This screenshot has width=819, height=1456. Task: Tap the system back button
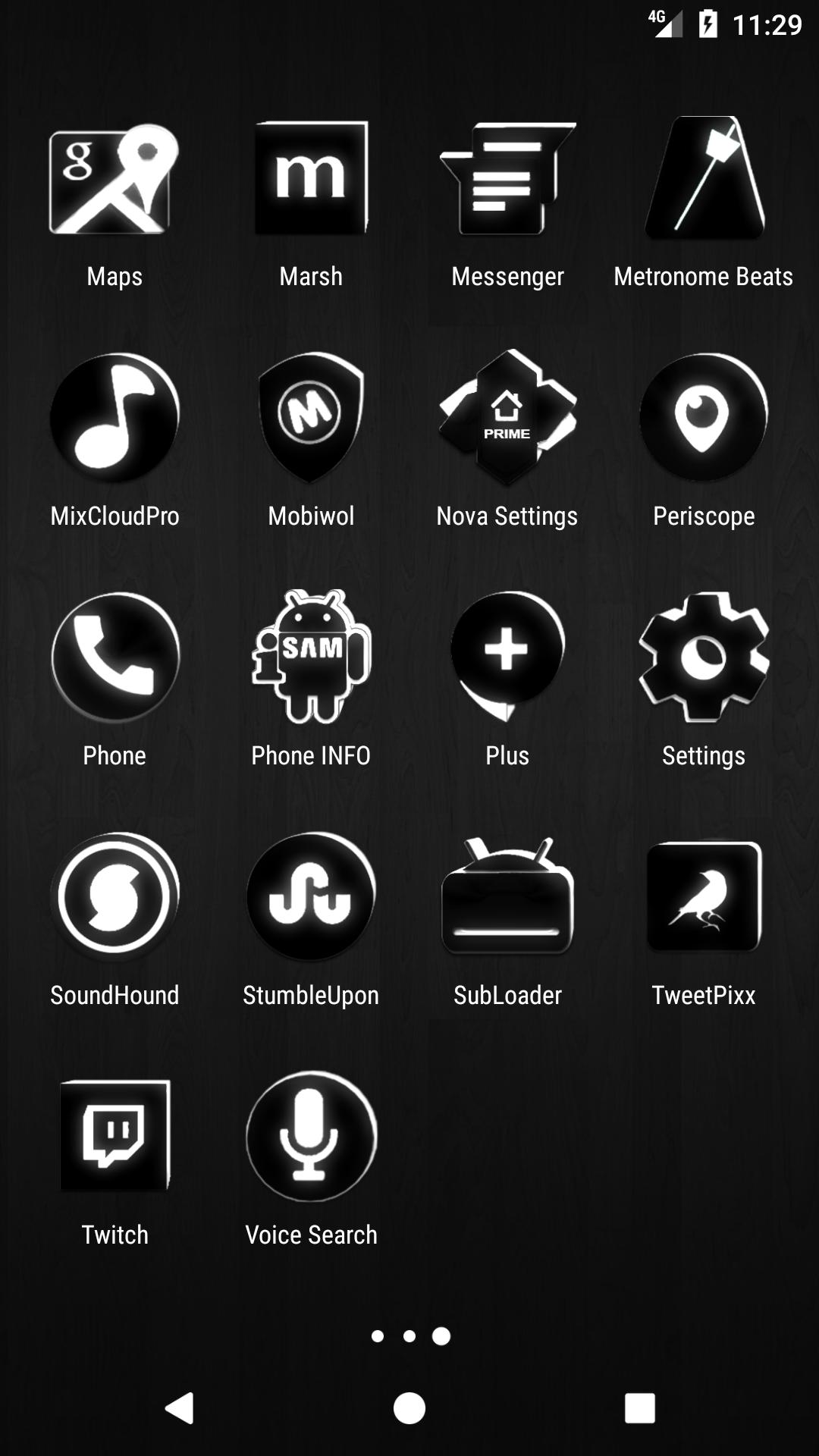tap(180, 1408)
